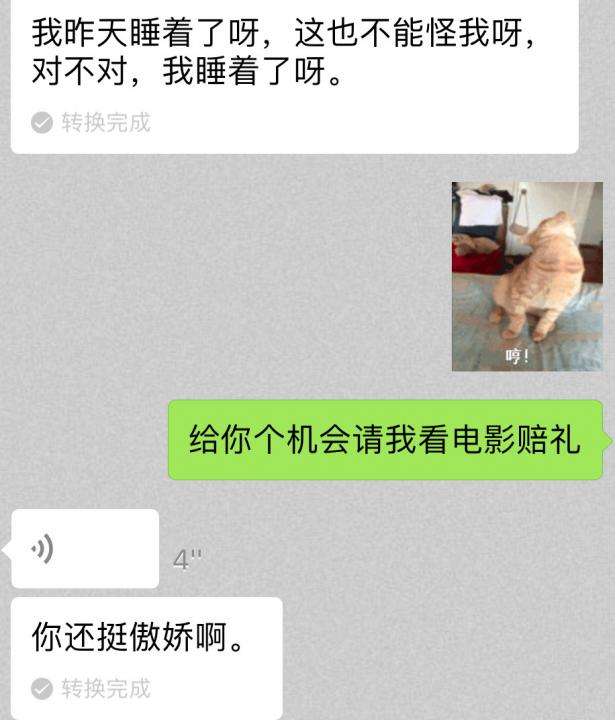
Task: Open the cat sticker image
Action: (527, 276)
